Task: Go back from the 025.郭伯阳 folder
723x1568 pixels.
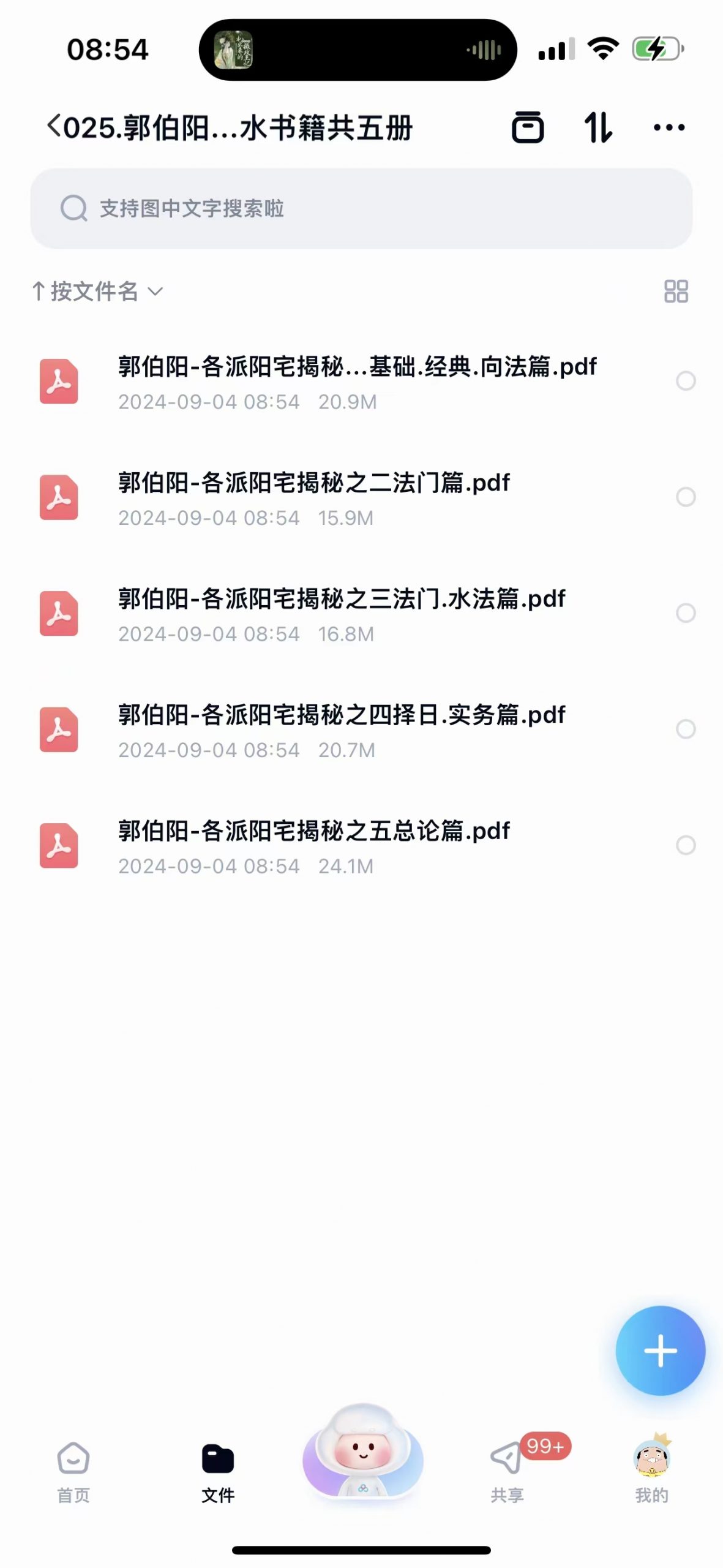Action: [54, 127]
